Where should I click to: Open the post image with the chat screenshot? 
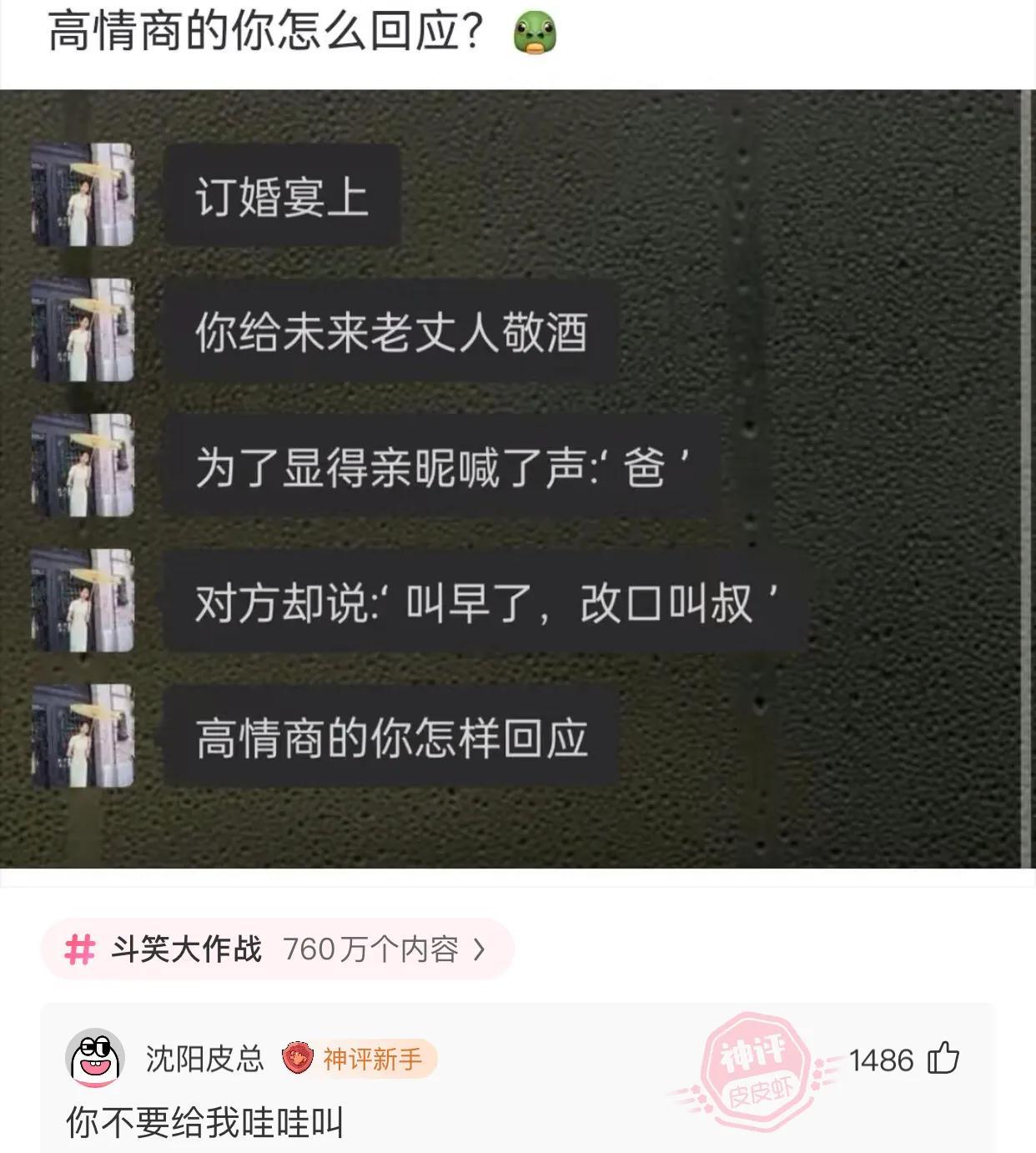[517, 478]
